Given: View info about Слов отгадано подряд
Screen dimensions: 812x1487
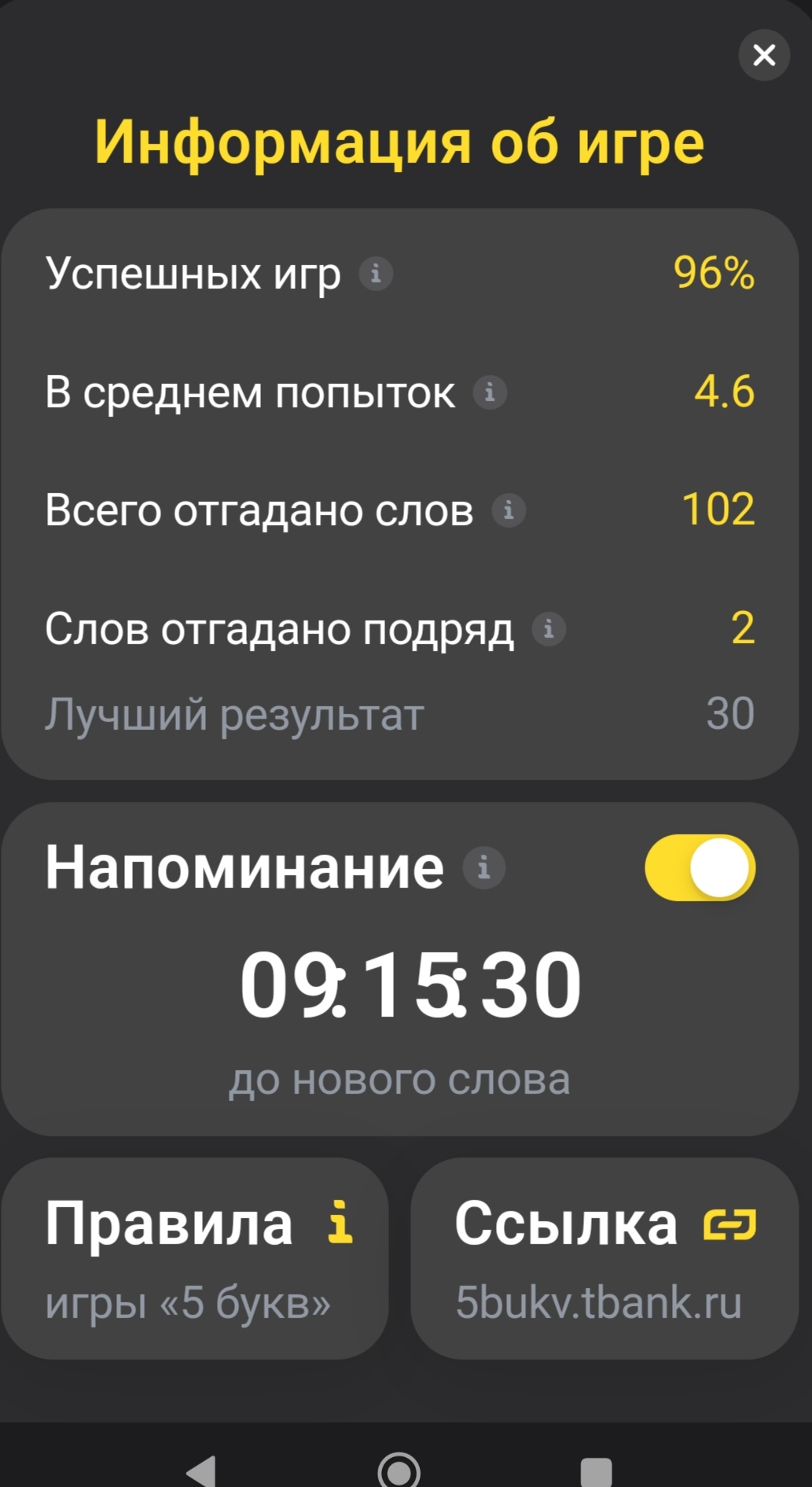Looking at the screenshot, I should point(549,629).
